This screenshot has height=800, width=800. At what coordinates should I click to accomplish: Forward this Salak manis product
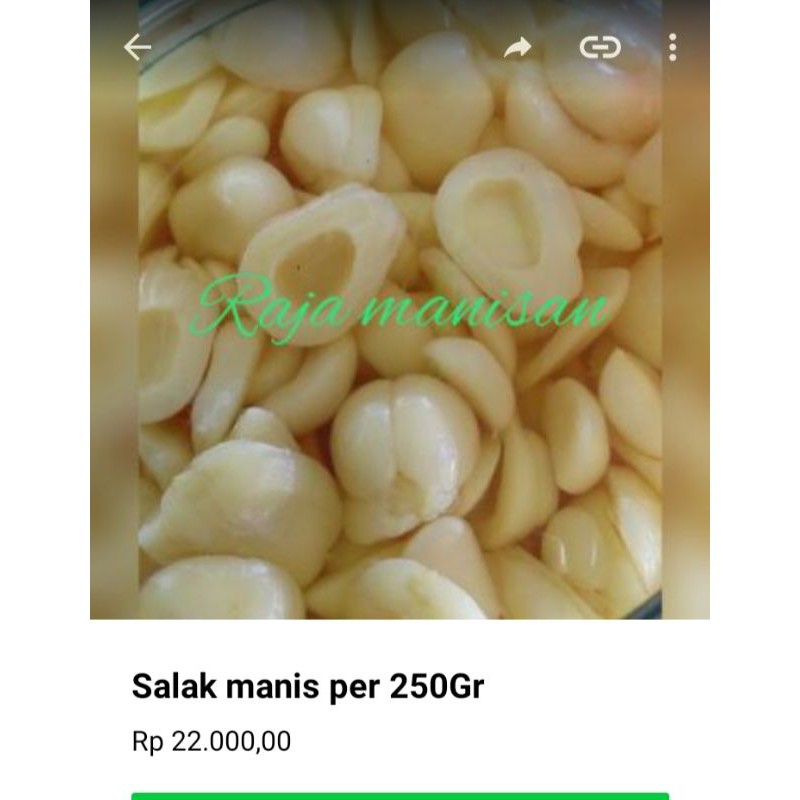(x=518, y=47)
